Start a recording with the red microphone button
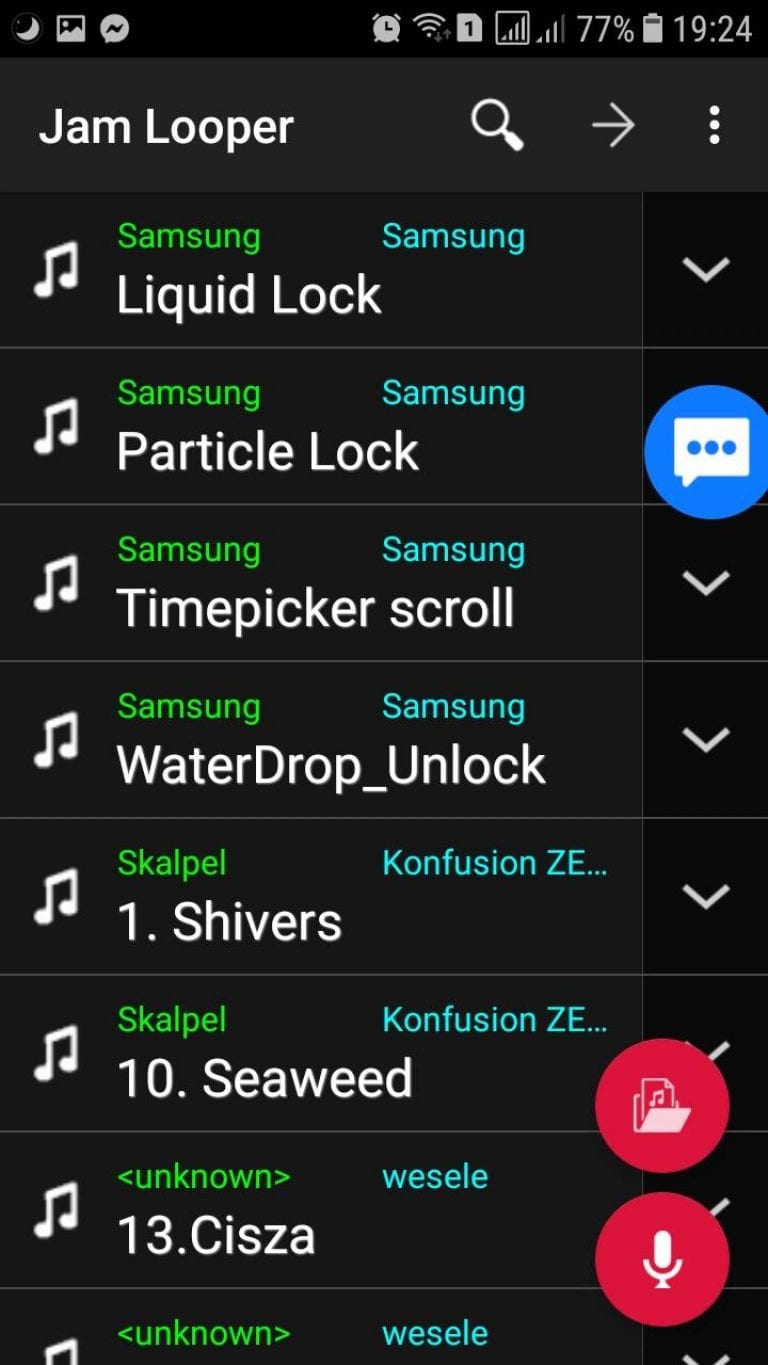This screenshot has width=768, height=1365. [x=660, y=1258]
